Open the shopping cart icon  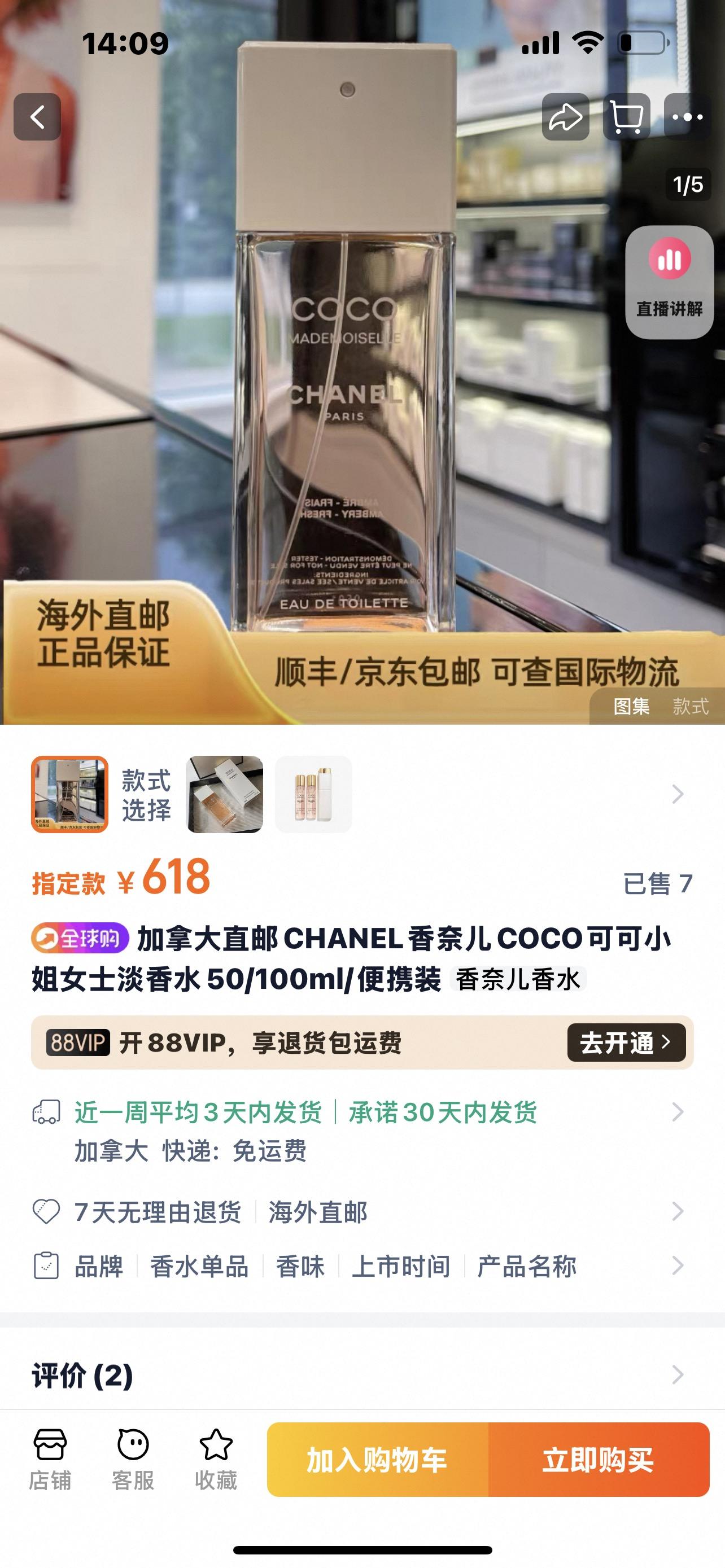(x=626, y=117)
